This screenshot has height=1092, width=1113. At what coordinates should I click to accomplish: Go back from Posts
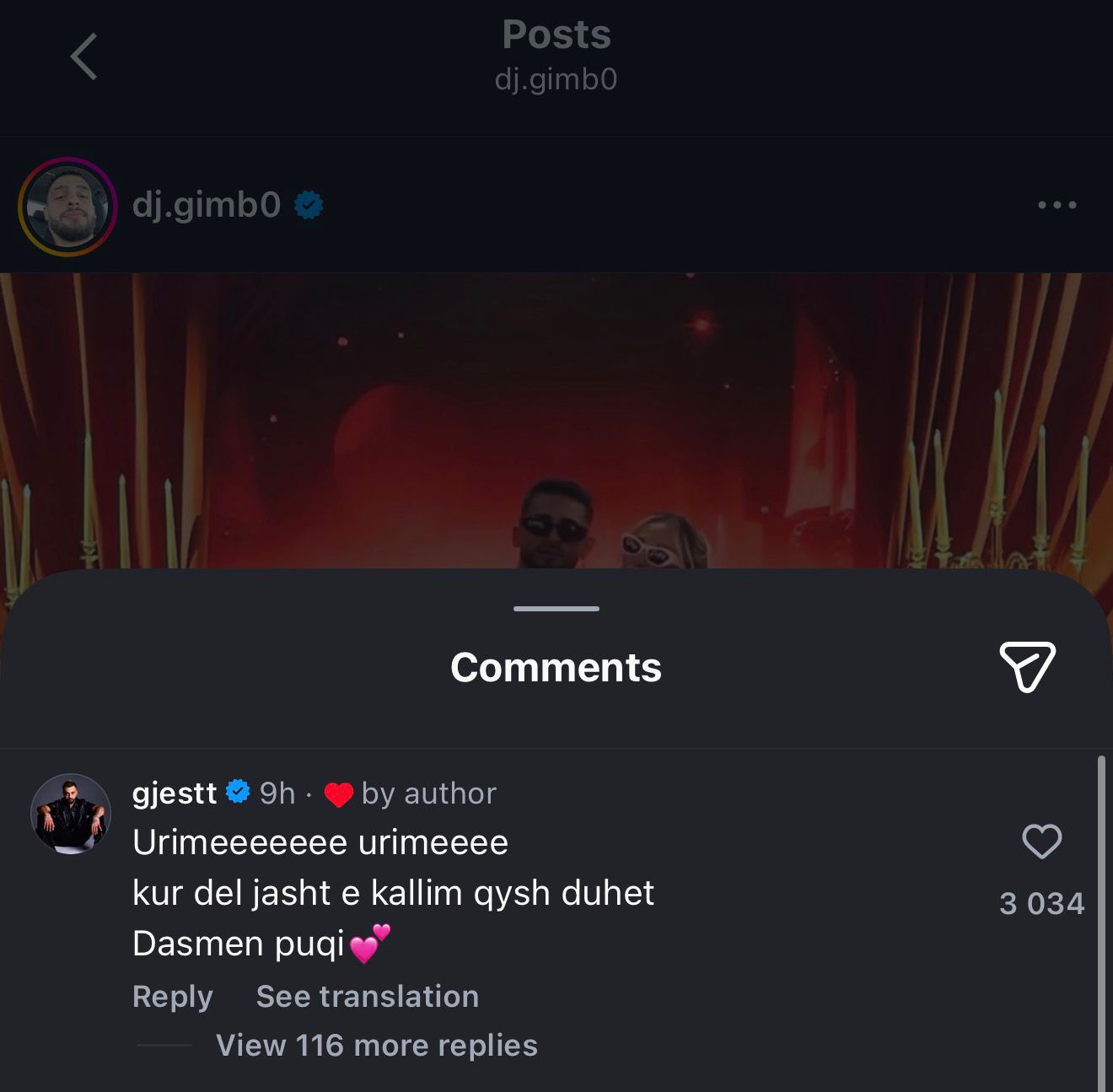point(83,57)
